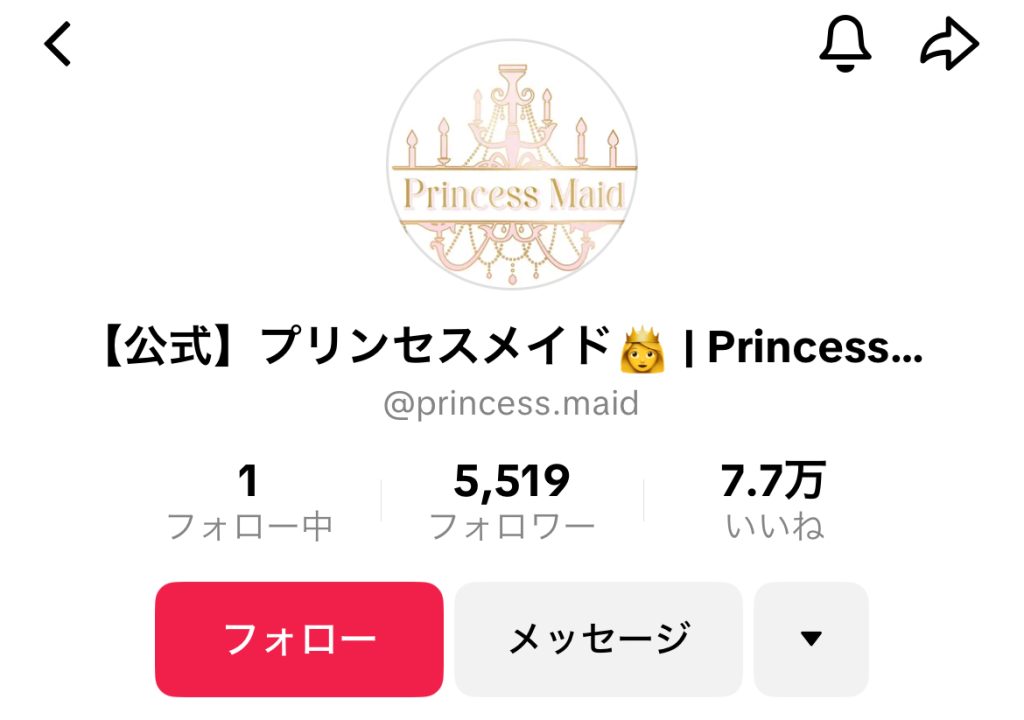This screenshot has height=720, width=1024.
Task: Tap the Princess Maid profile picture
Action: [x=511, y=165]
